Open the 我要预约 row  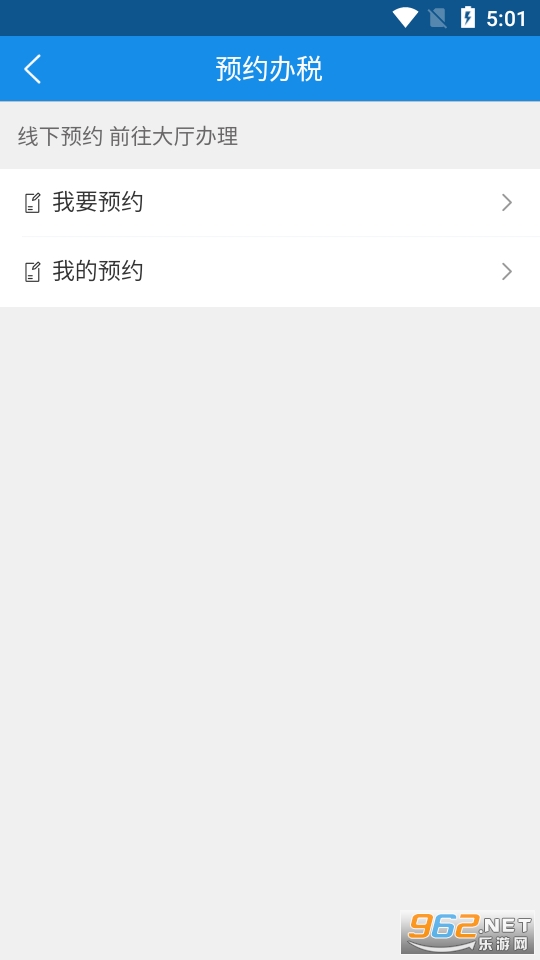pyautogui.click(x=270, y=203)
